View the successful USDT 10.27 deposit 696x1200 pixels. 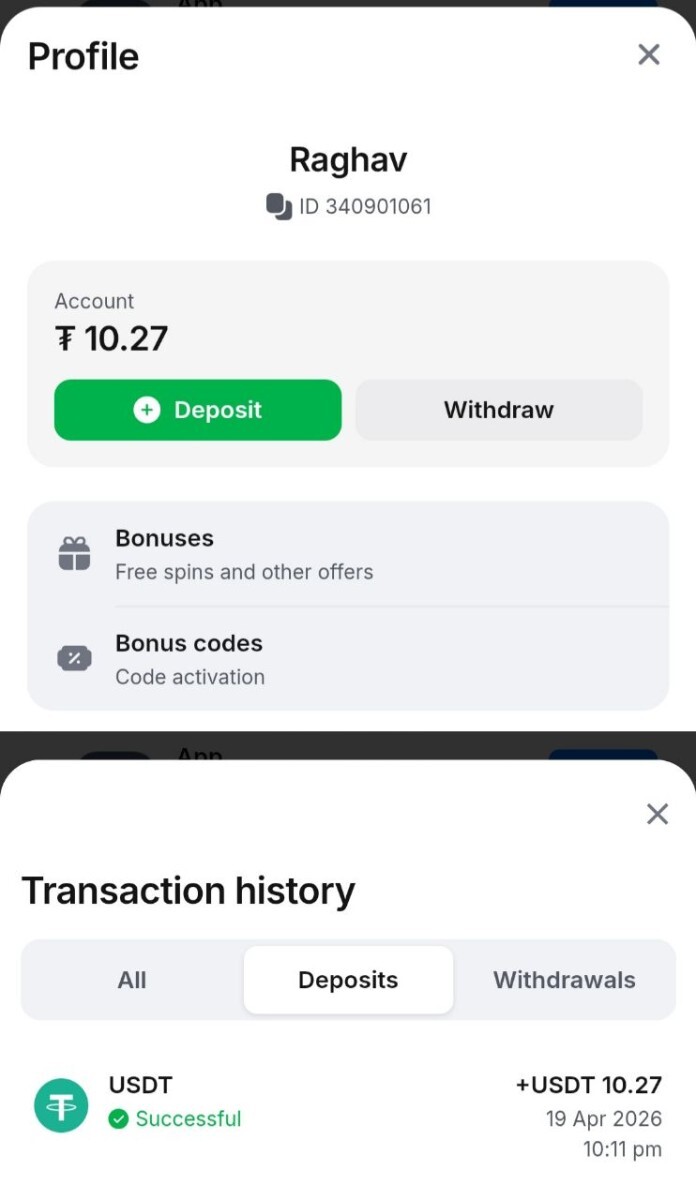point(347,1116)
